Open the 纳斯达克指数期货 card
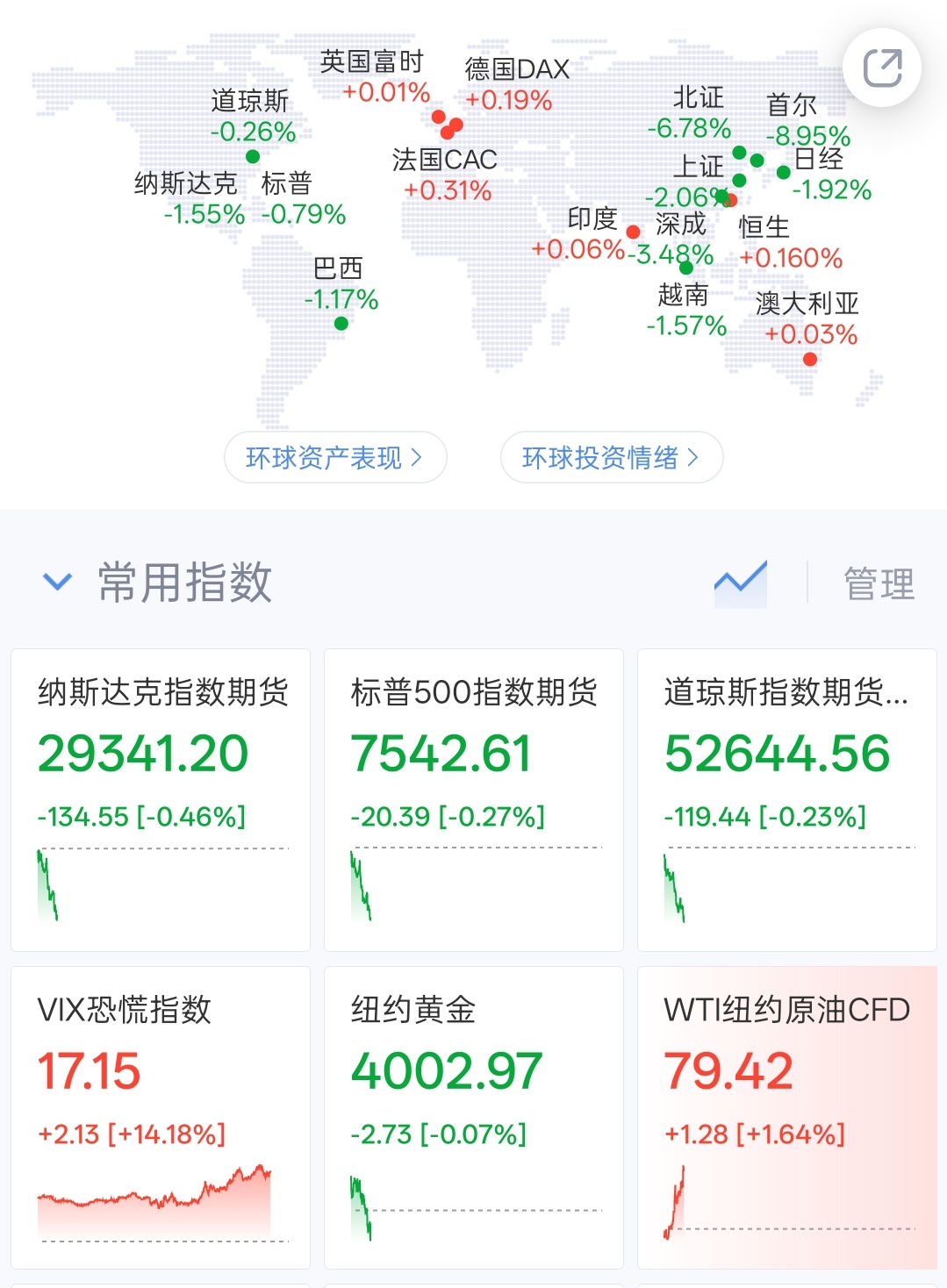This screenshot has width=947, height=1288. [x=161, y=800]
